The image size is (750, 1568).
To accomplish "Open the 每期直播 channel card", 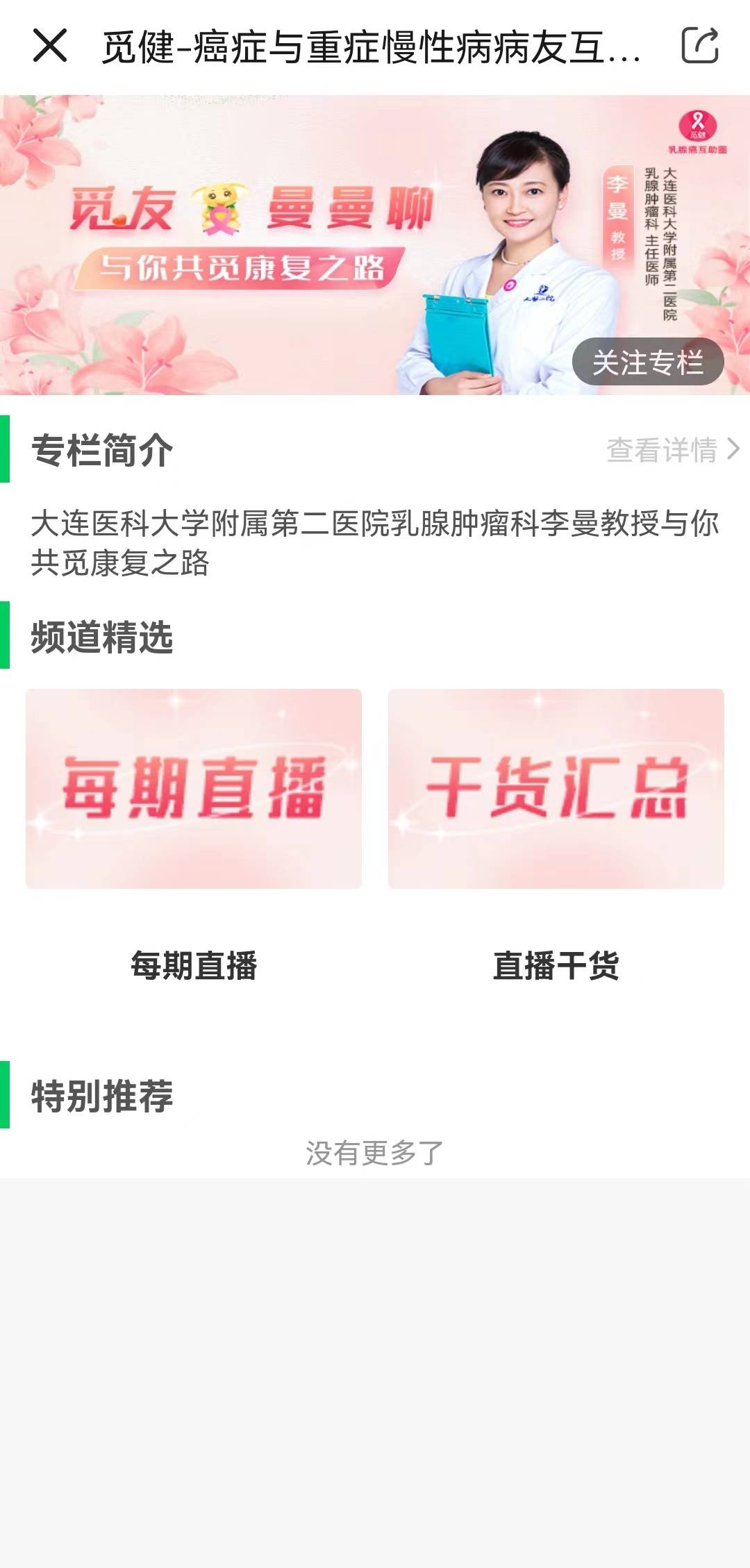I will [194, 788].
